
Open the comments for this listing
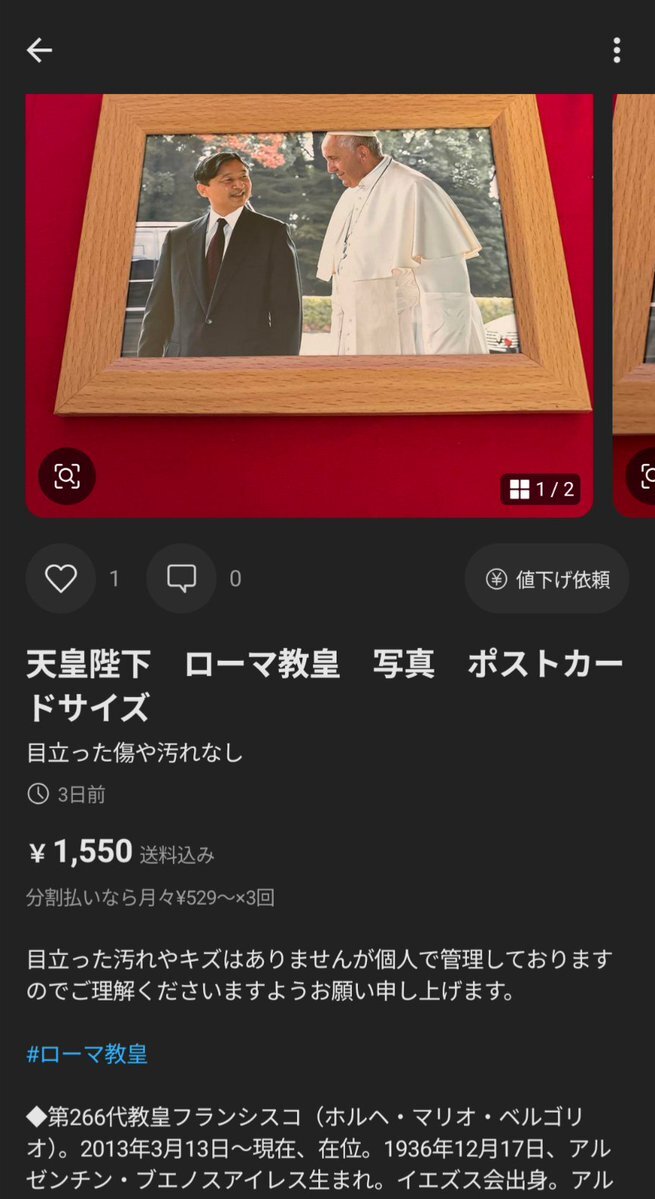click(181, 578)
